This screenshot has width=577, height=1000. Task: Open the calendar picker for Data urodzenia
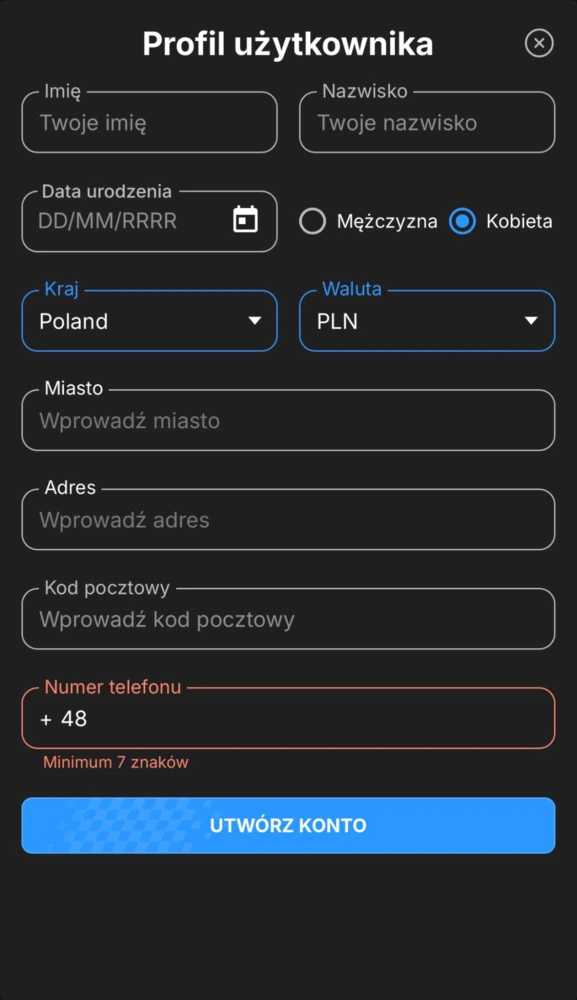[x=245, y=219]
